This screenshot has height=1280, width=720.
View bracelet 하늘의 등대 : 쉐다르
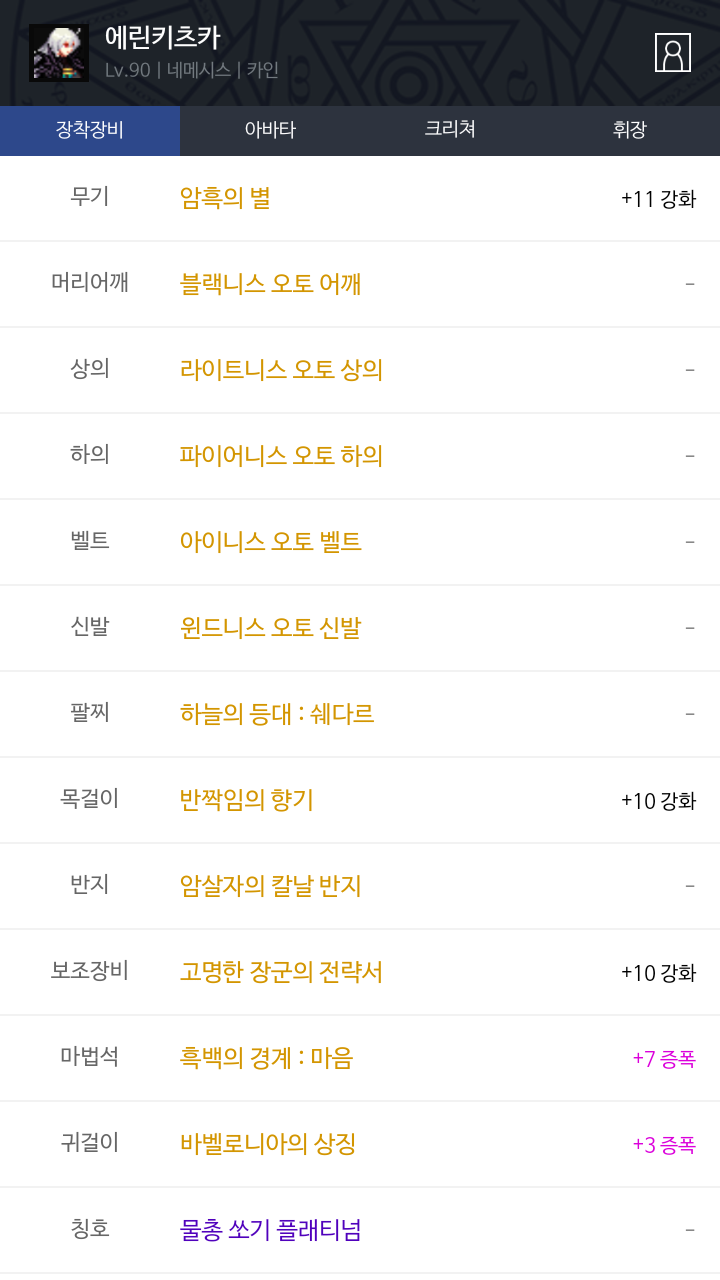277,714
